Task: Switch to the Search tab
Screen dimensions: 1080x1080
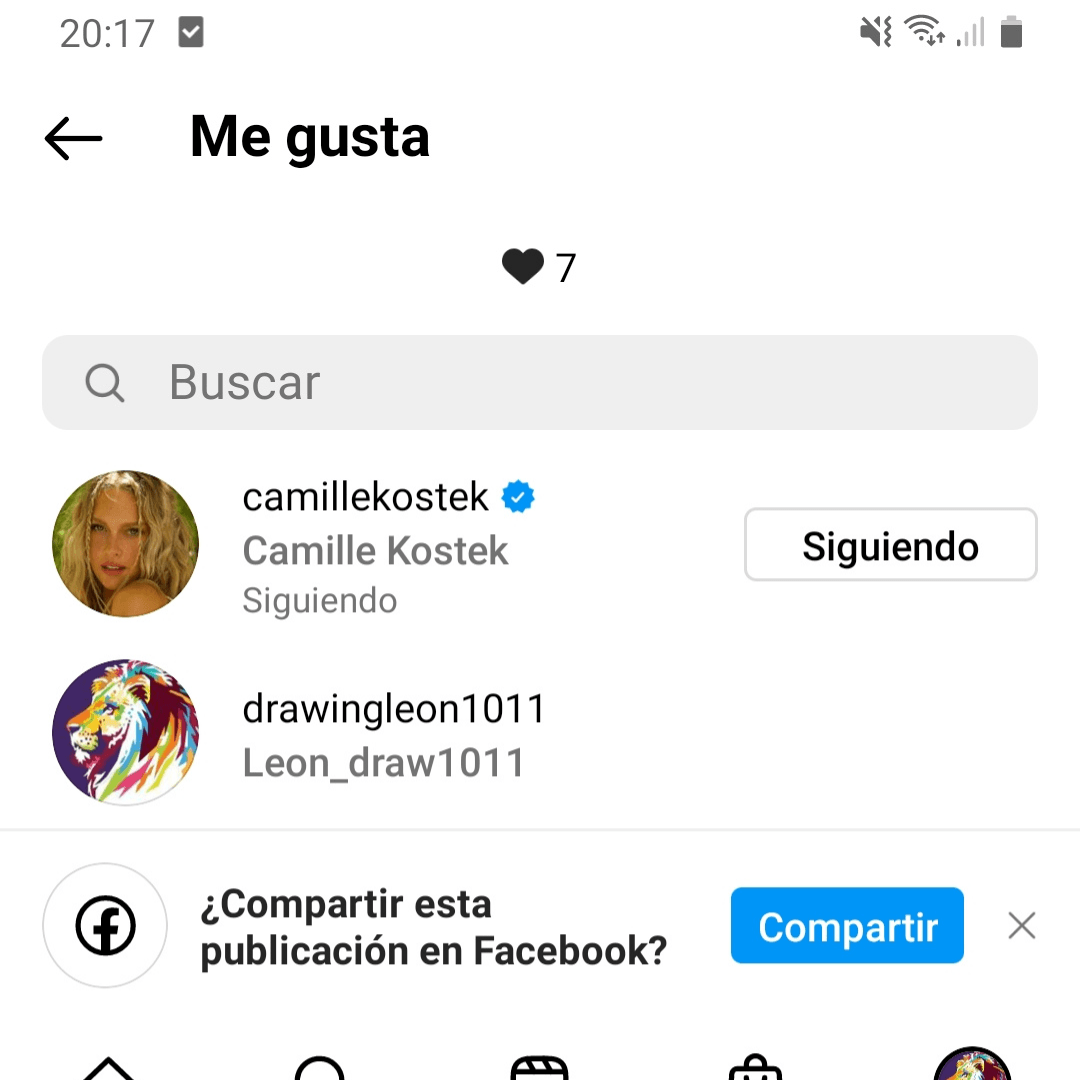Action: pyautogui.click(x=320, y=1068)
